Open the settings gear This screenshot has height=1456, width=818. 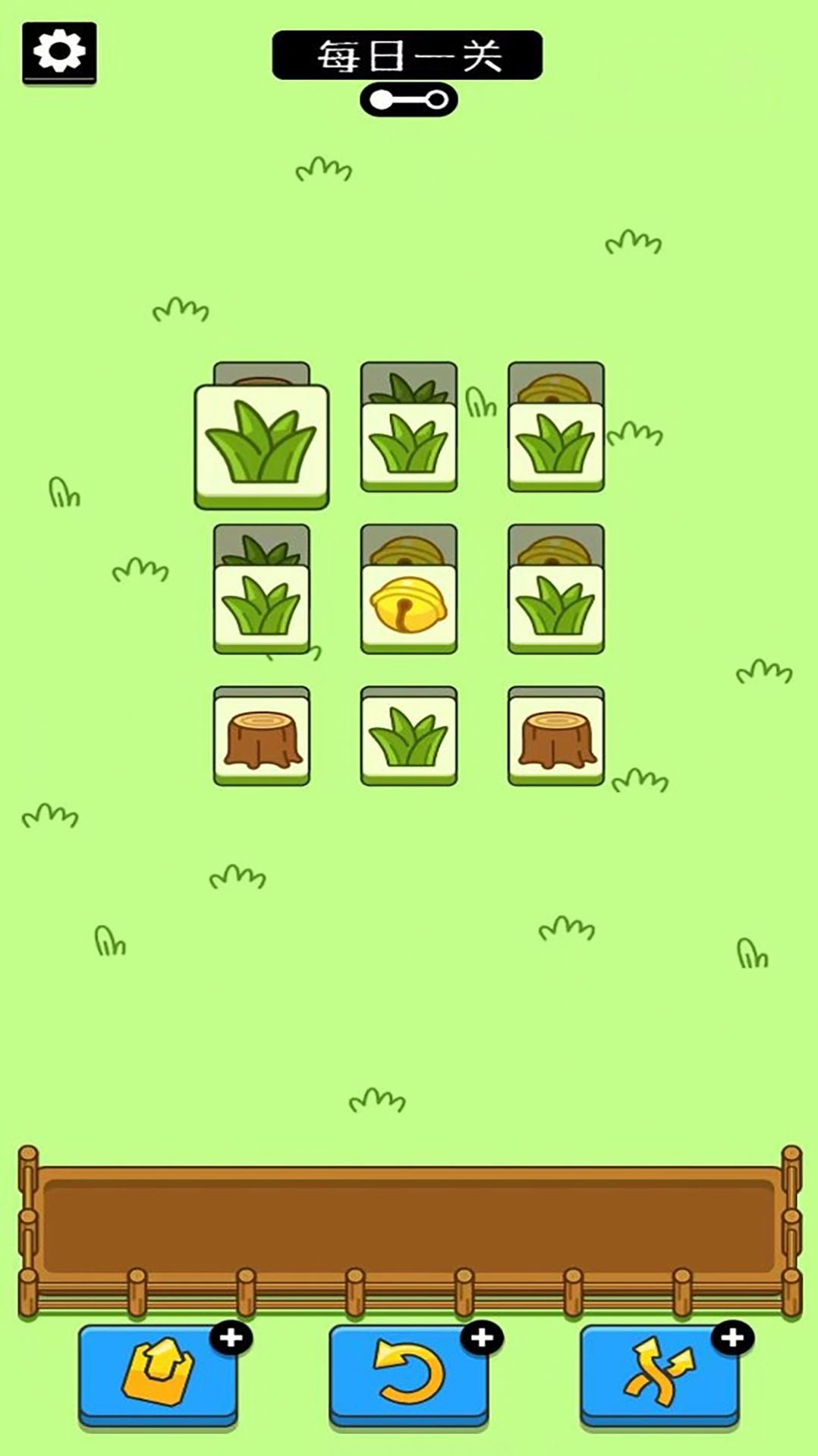[59, 52]
